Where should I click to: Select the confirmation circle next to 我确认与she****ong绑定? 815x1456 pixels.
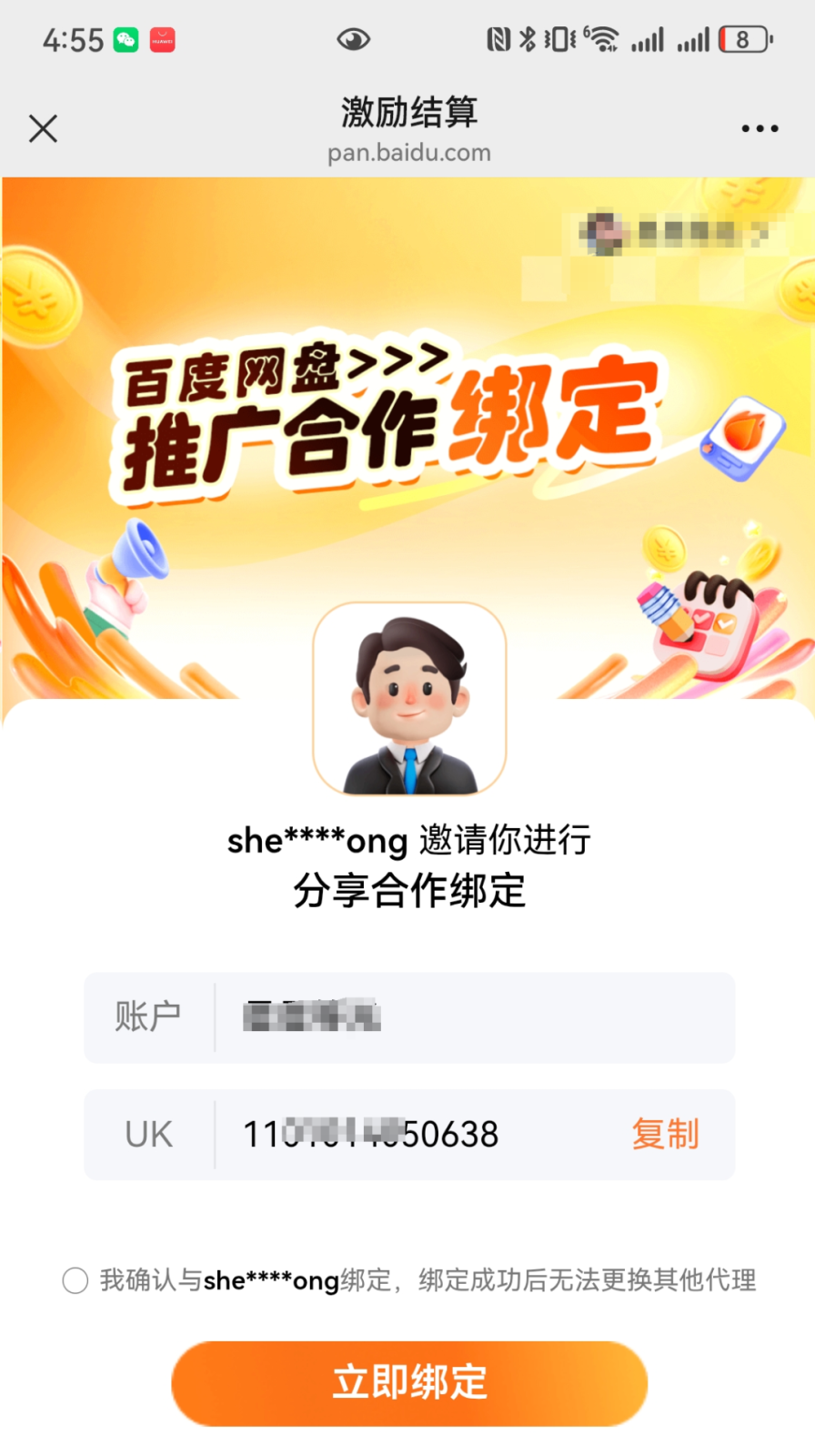click(75, 1280)
